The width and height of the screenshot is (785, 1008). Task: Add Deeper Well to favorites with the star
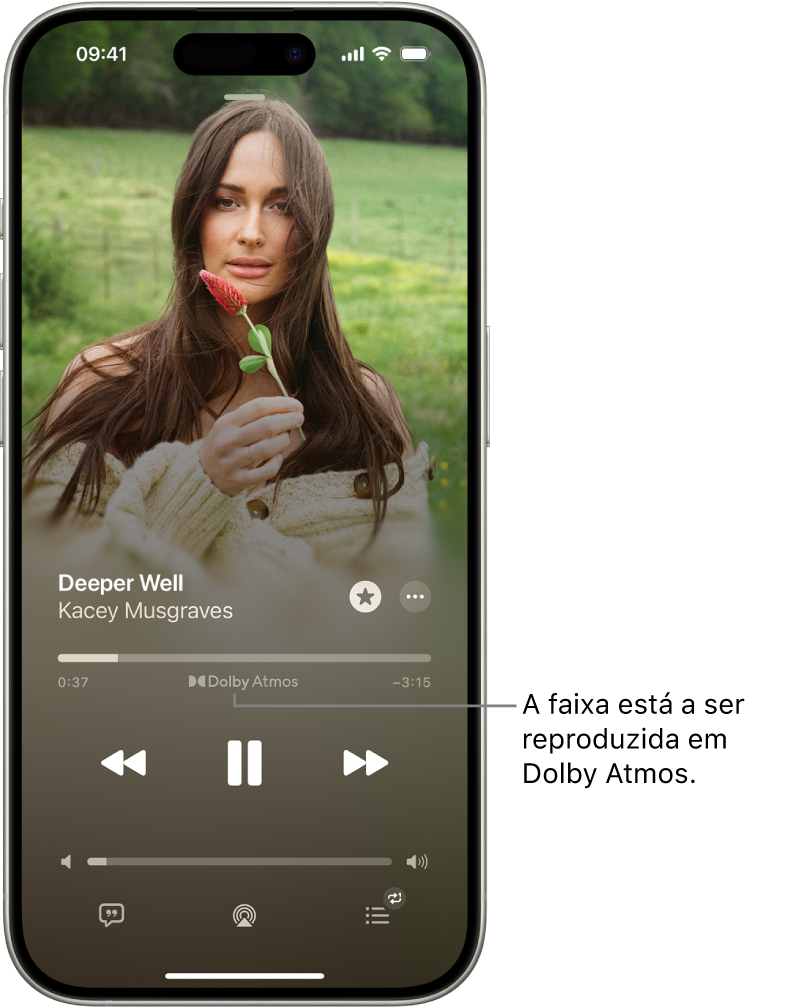tap(366, 597)
